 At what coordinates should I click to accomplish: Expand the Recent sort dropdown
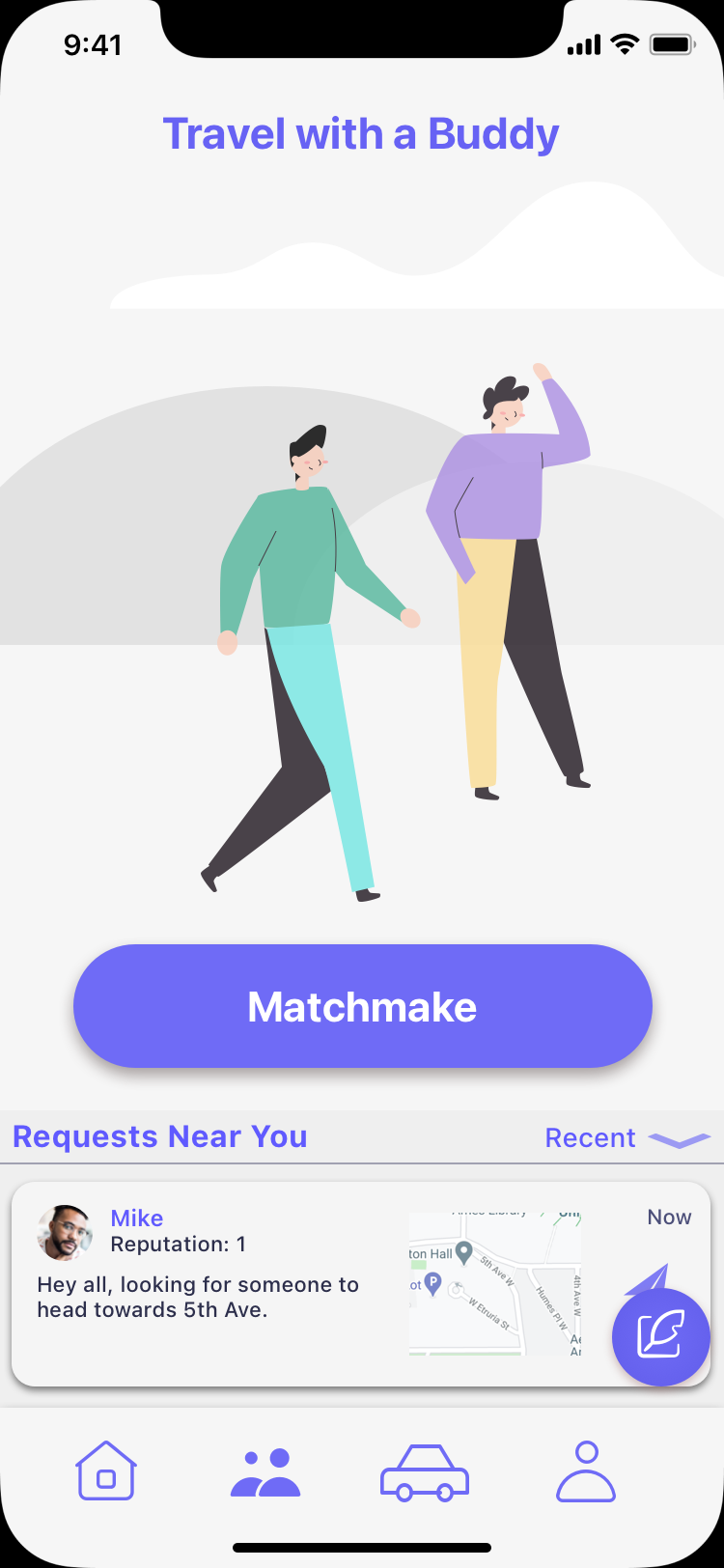(x=627, y=1138)
